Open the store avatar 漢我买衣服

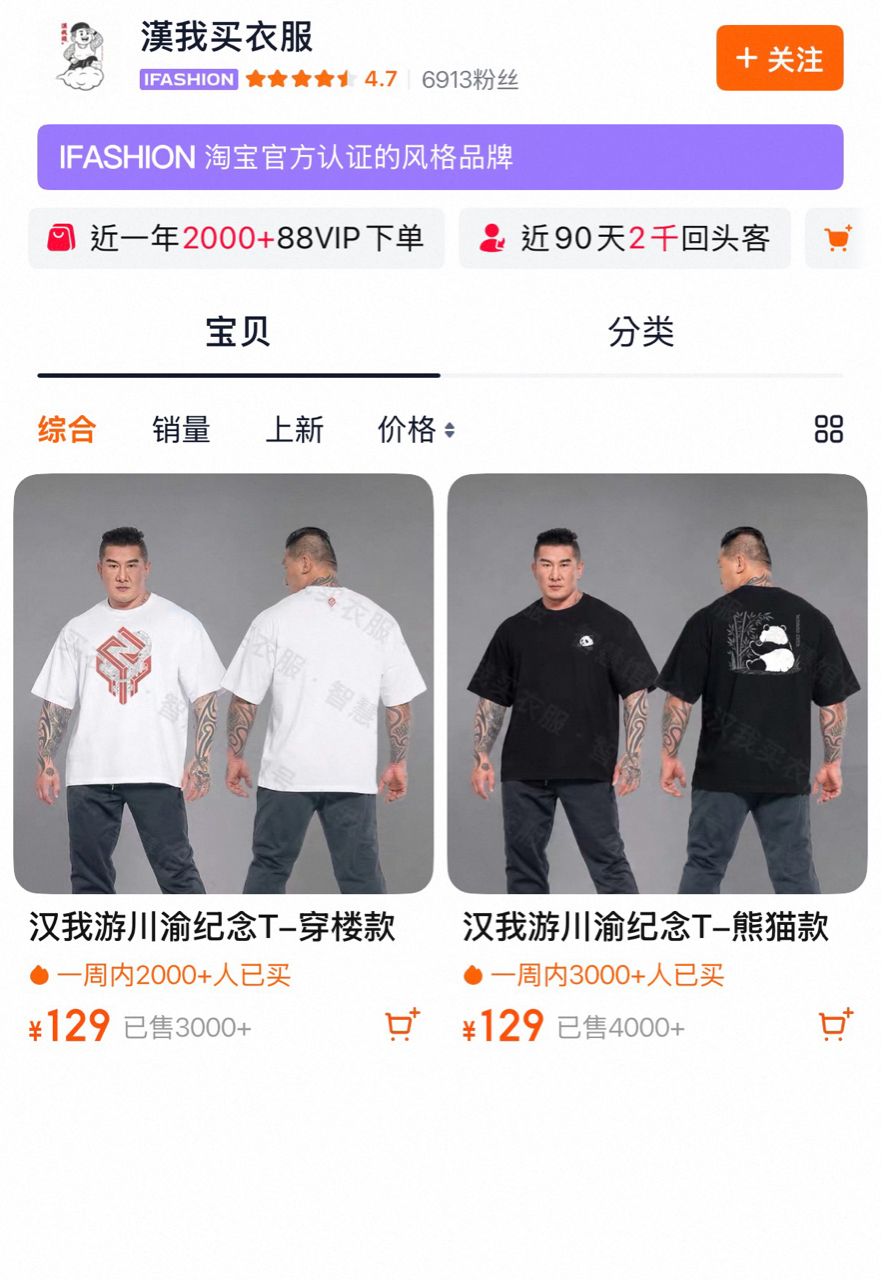[x=83, y=57]
